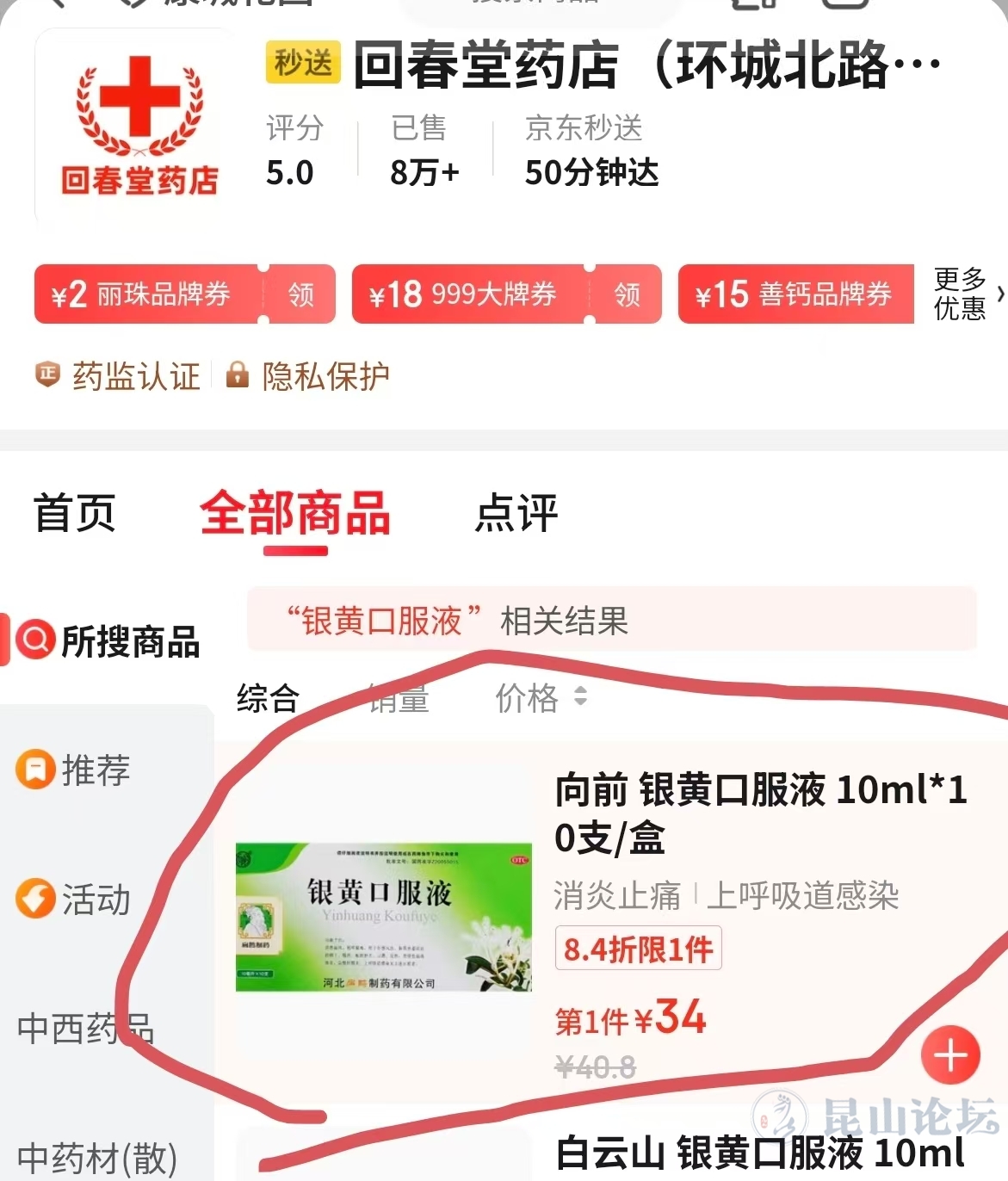Open the 活动 category
Image resolution: width=1008 pixels, height=1181 pixels.
point(95,900)
